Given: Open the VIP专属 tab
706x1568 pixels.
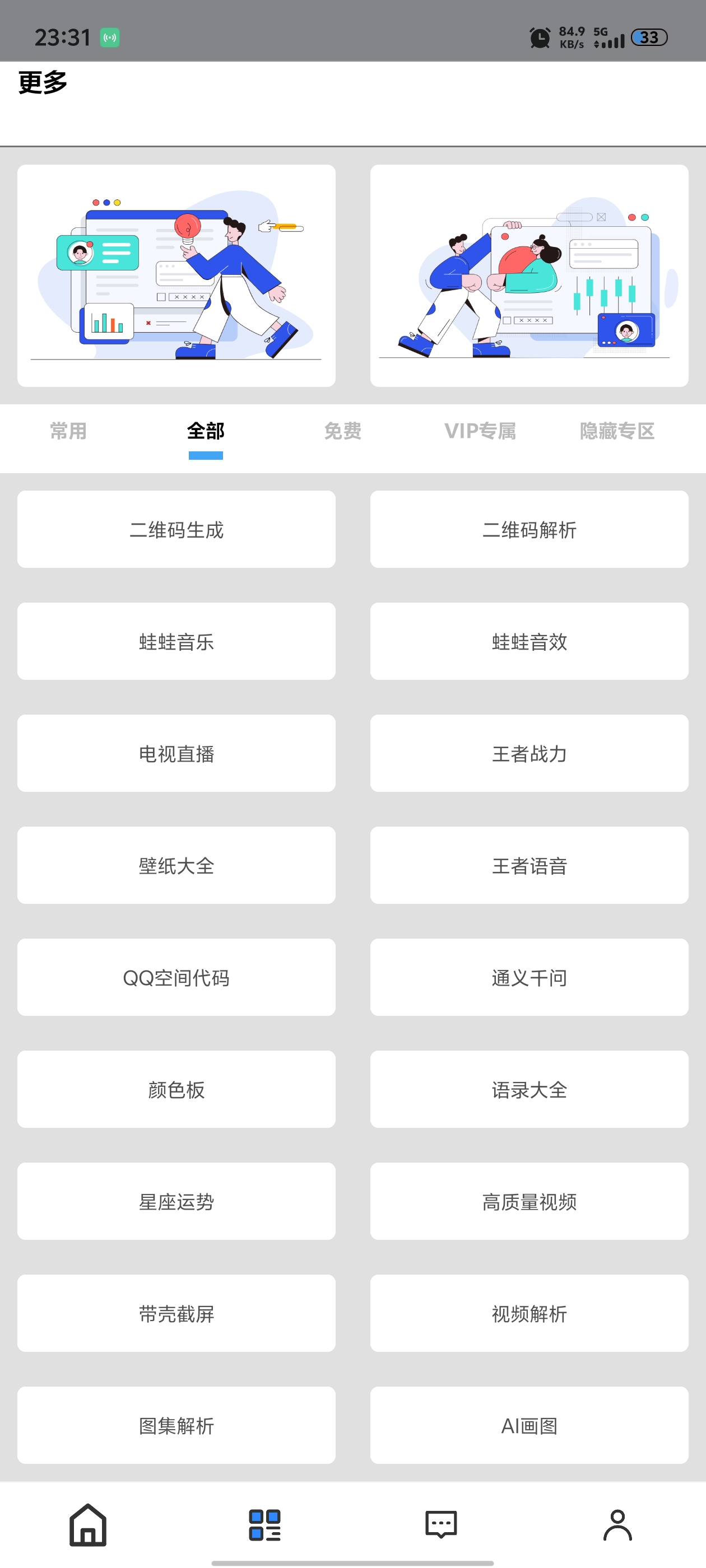Looking at the screenshot, I should point(480,431).
